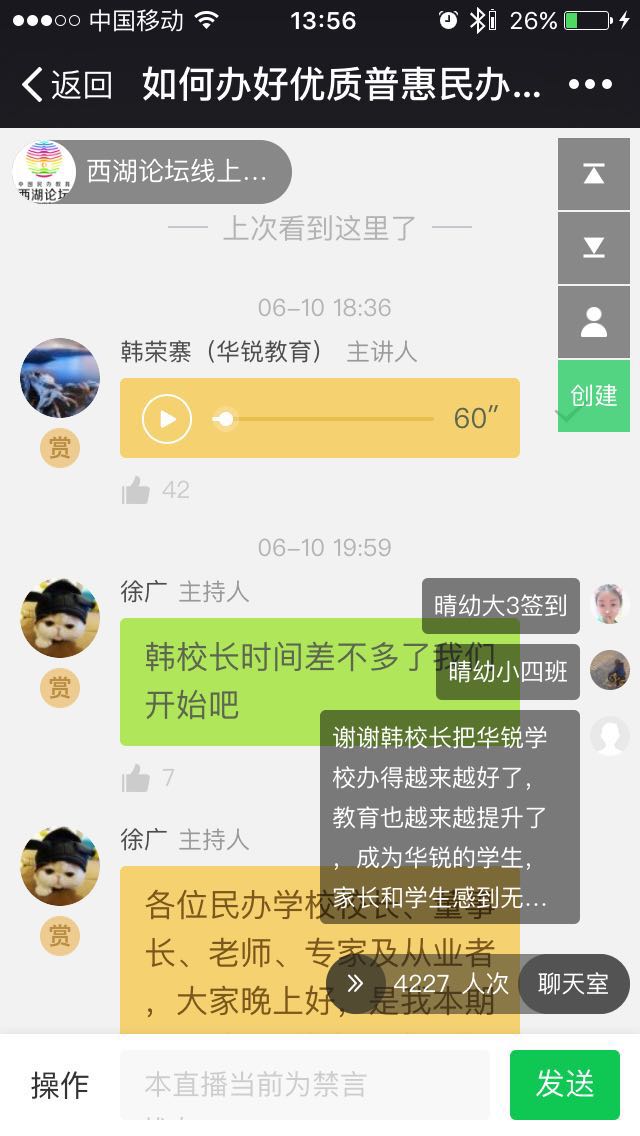The height and width of the screenshot is (1136, 640).
Task: Play 韩荣寨's 60-second voice message
Action: (x=167, y=418)
